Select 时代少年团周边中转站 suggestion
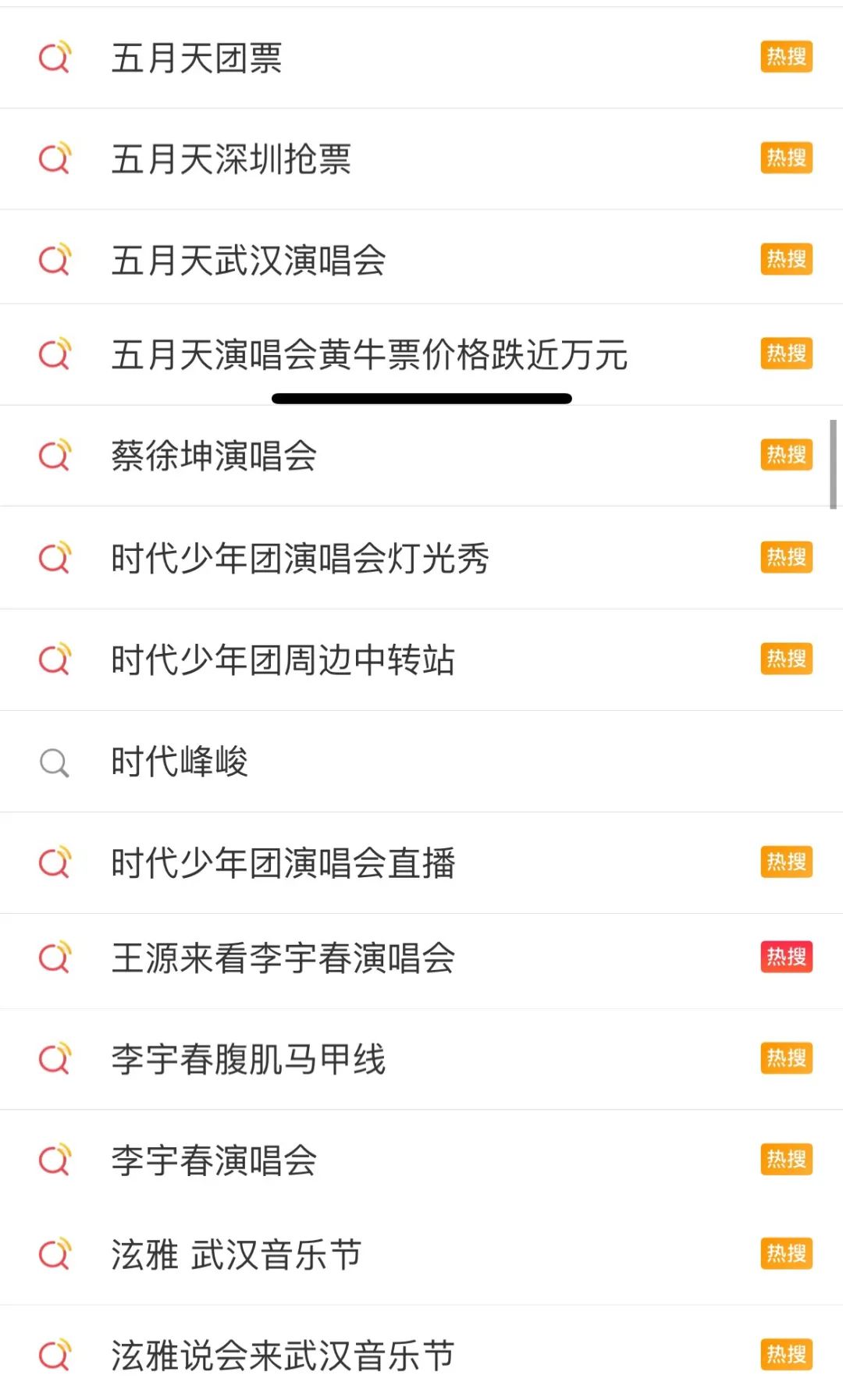Screen dimensions: 843x1400 (283, 659)
